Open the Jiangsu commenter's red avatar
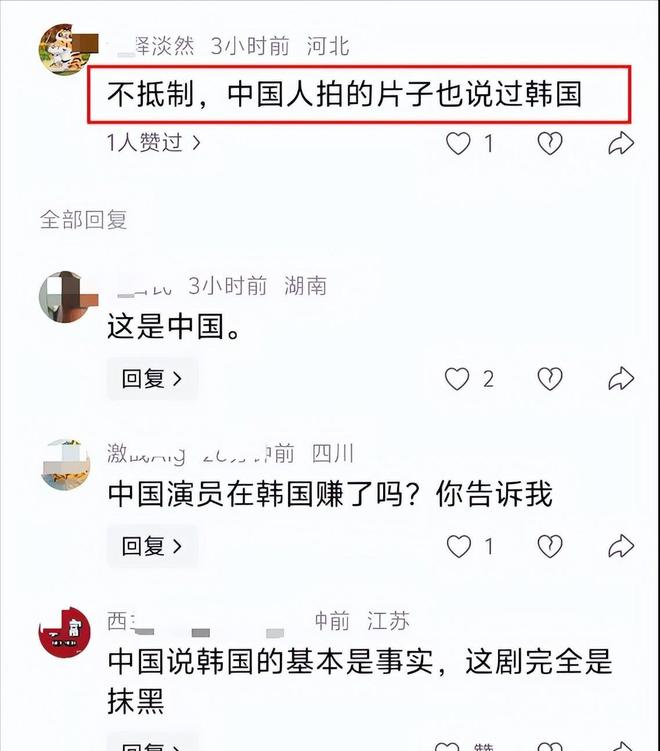Screen dimensions: 660x751 click(64, 632)
